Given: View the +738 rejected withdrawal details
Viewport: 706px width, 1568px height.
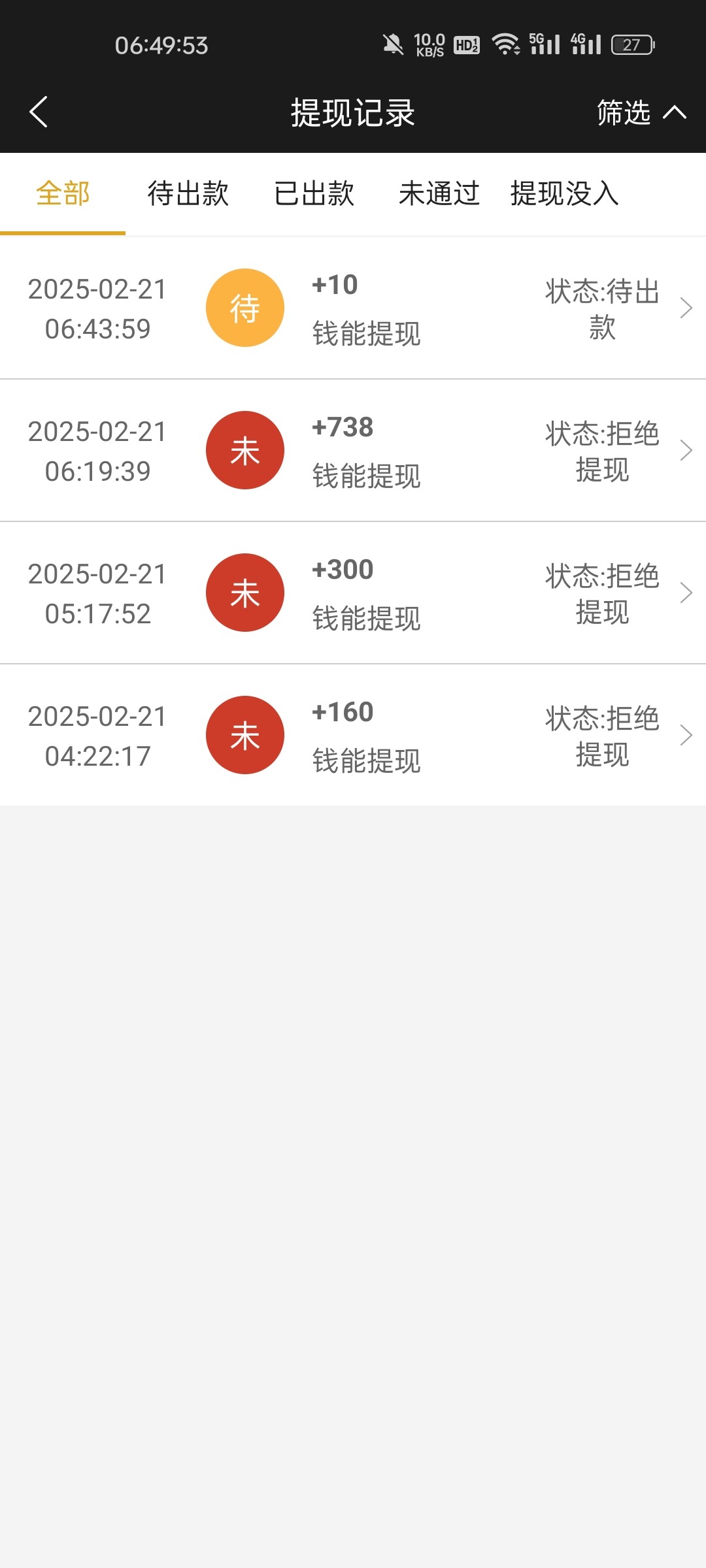Looking at the screenshot, I should coord(353,451).
